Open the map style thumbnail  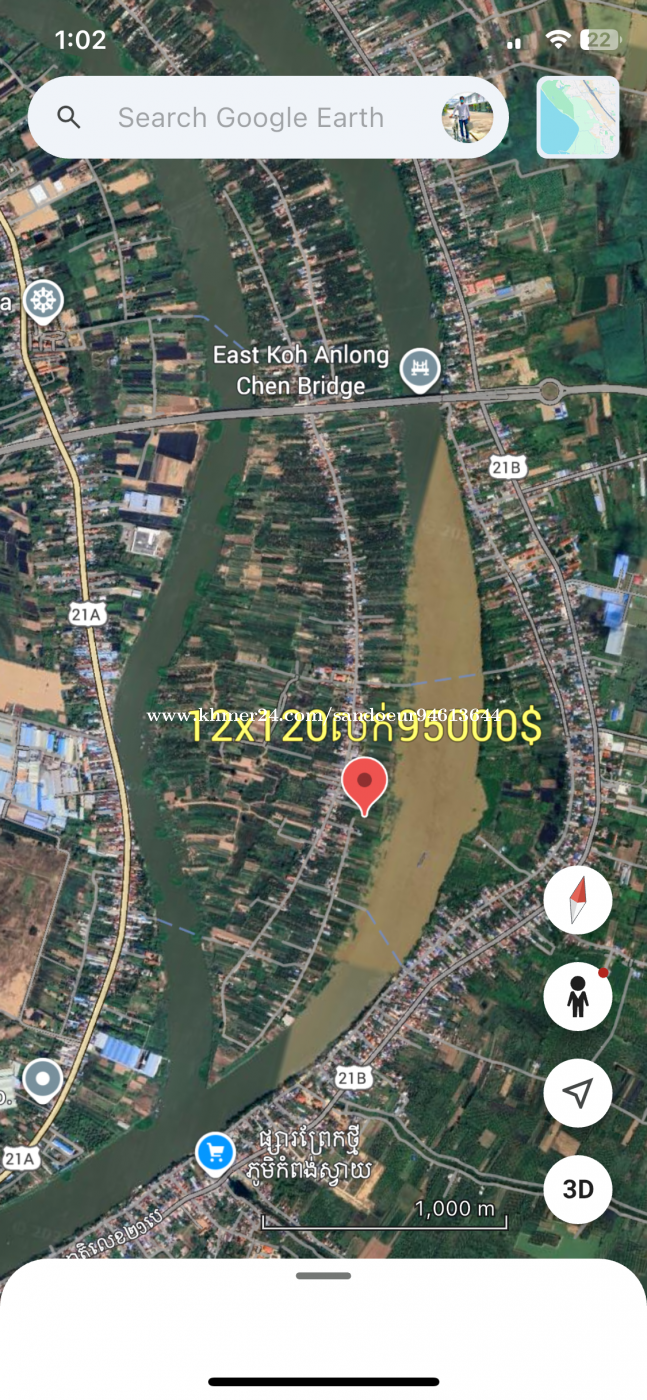(x=578, y=118)
